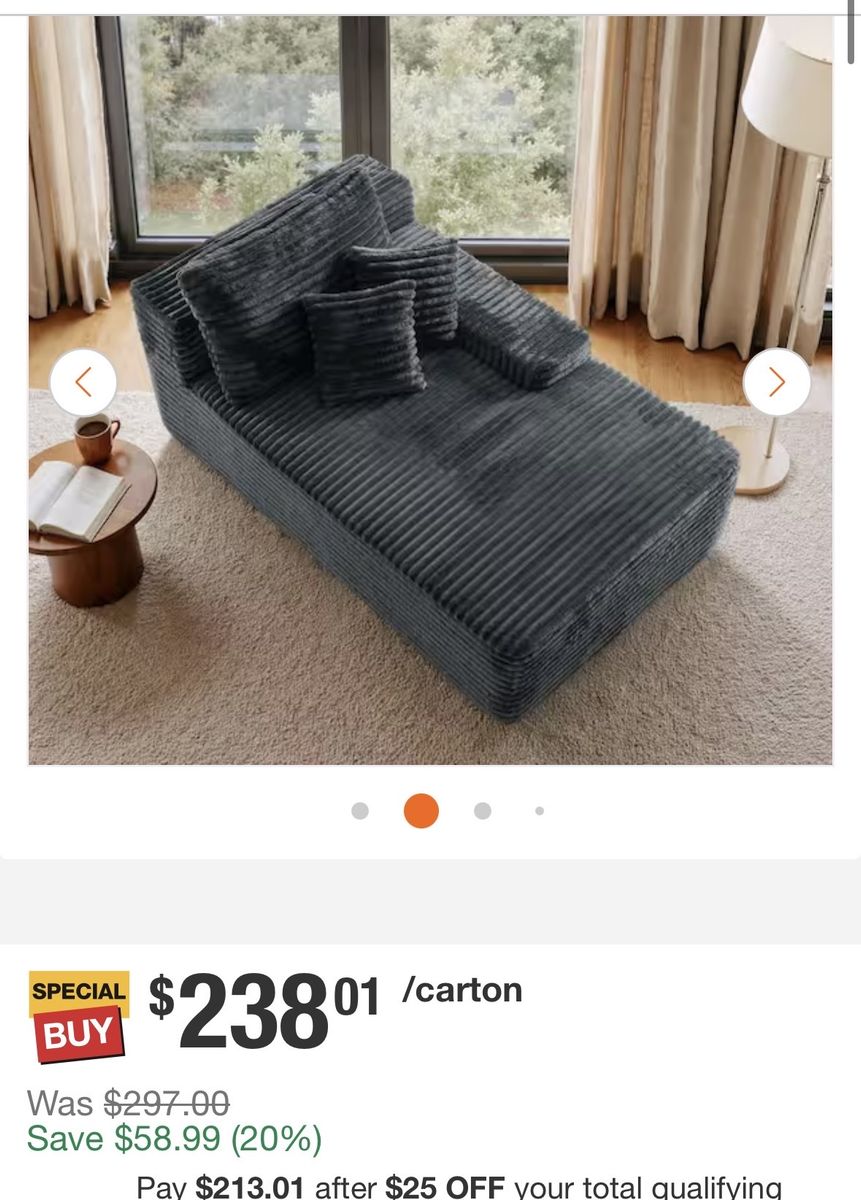Select the second pagination dot indicator
861x1200 pixels.
click(x=421, y=811)
